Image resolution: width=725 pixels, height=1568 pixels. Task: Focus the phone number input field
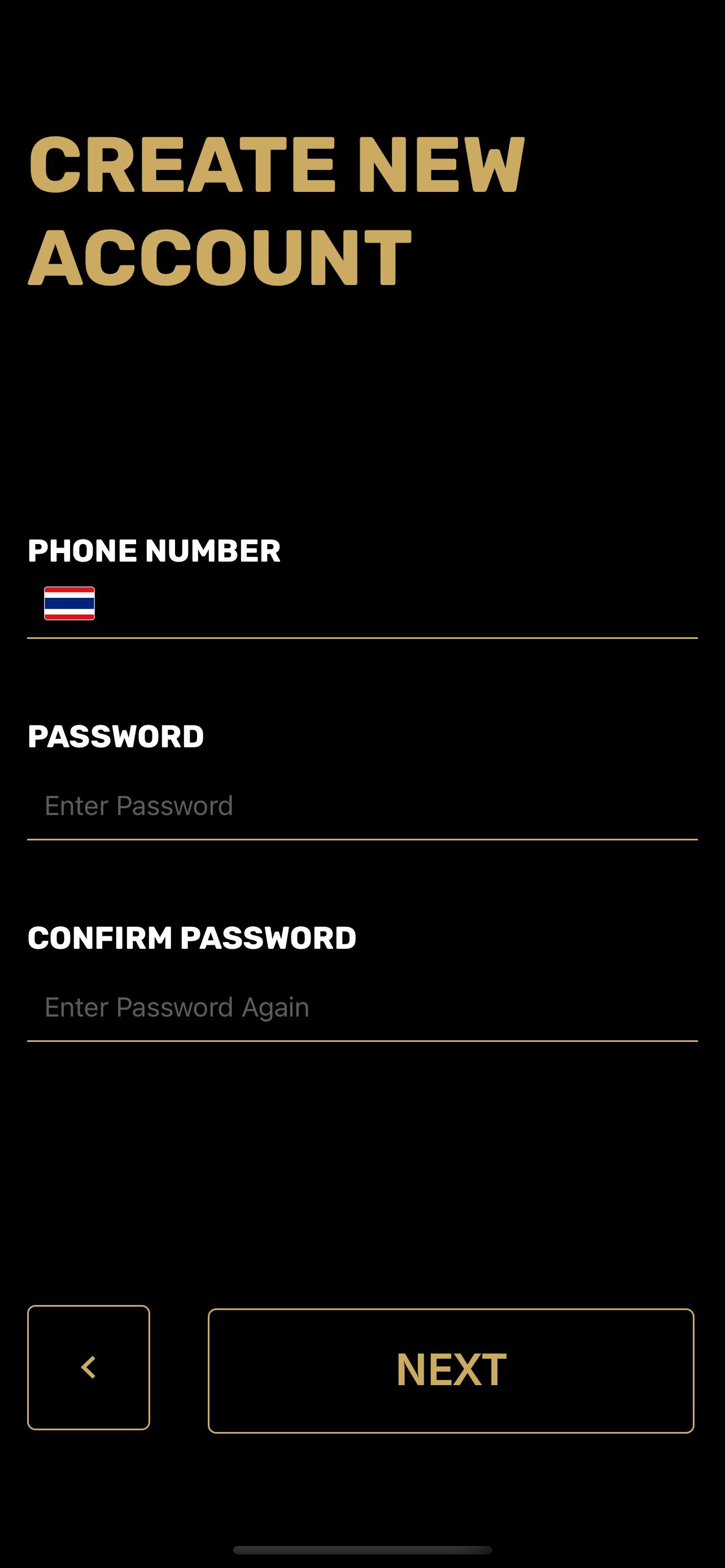[396, 605]
